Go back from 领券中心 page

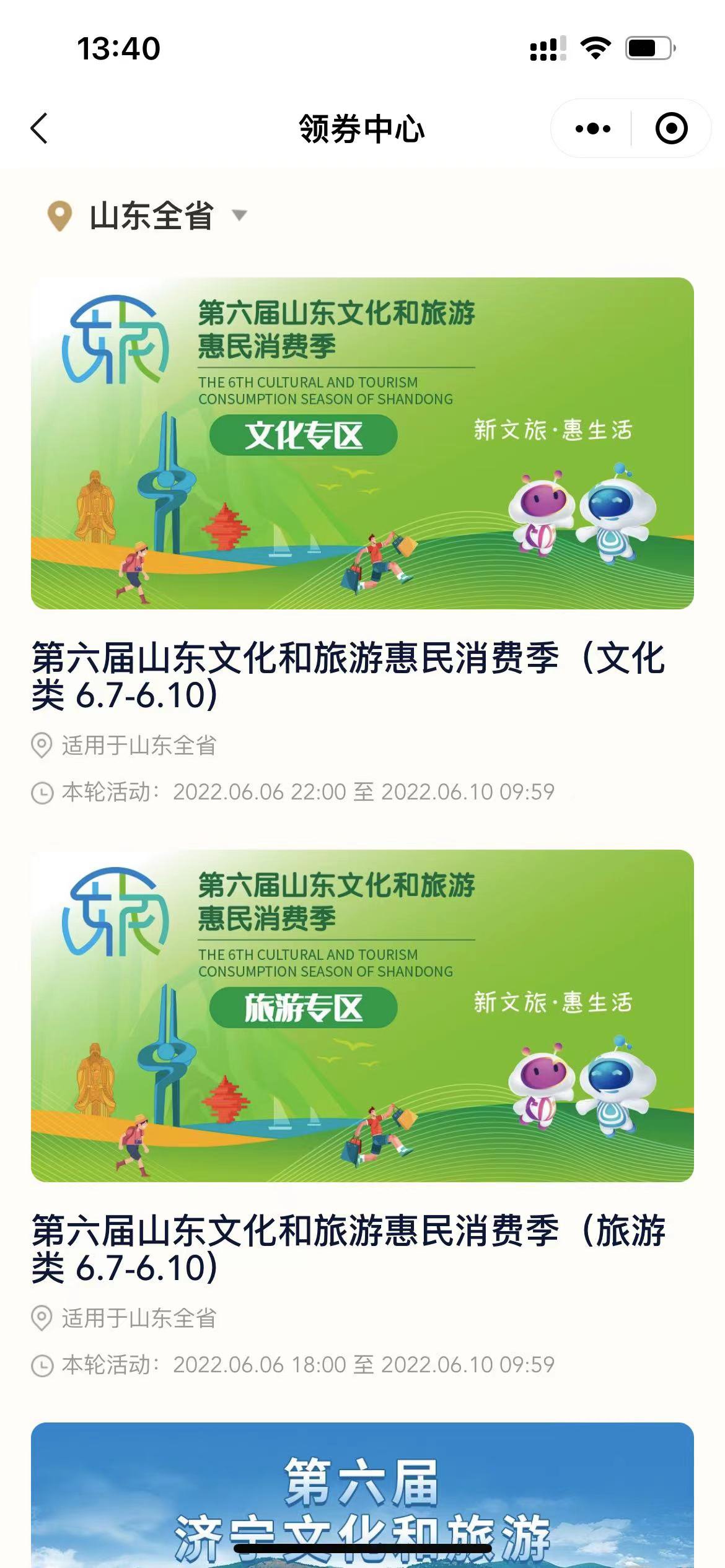click(40, 129)
